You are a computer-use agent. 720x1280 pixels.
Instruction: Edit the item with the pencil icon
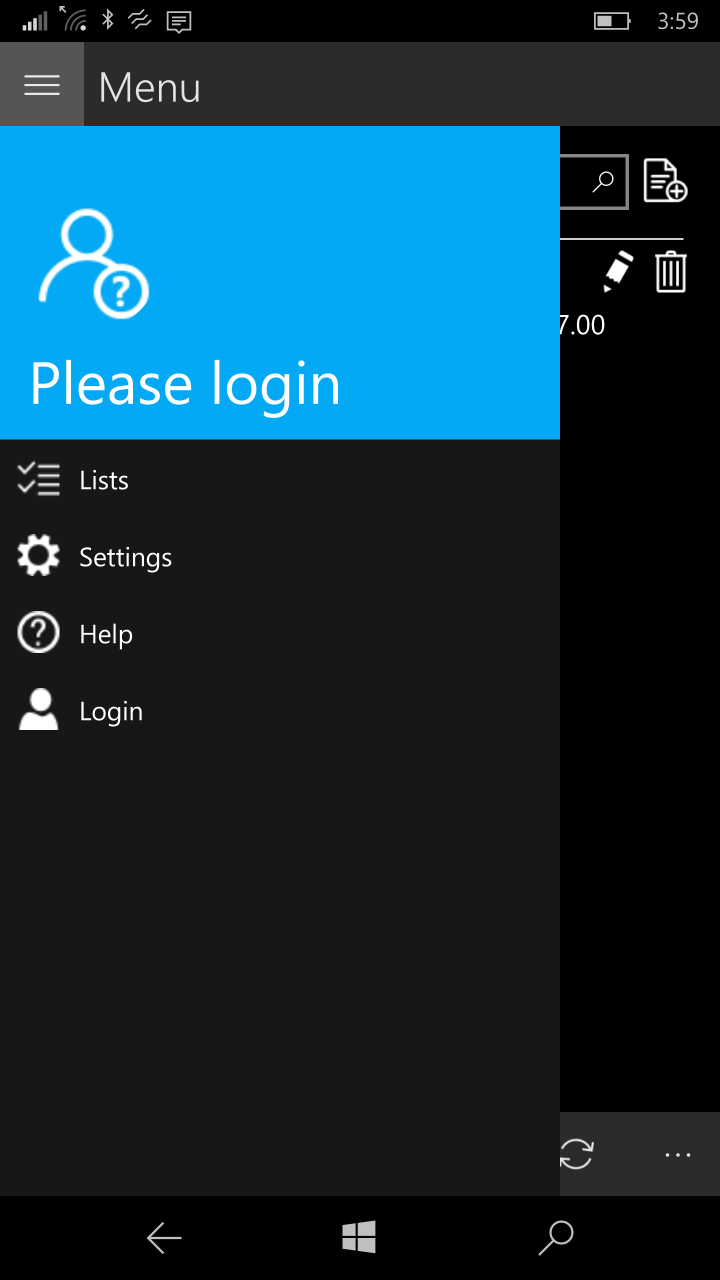tap(618, 271)
